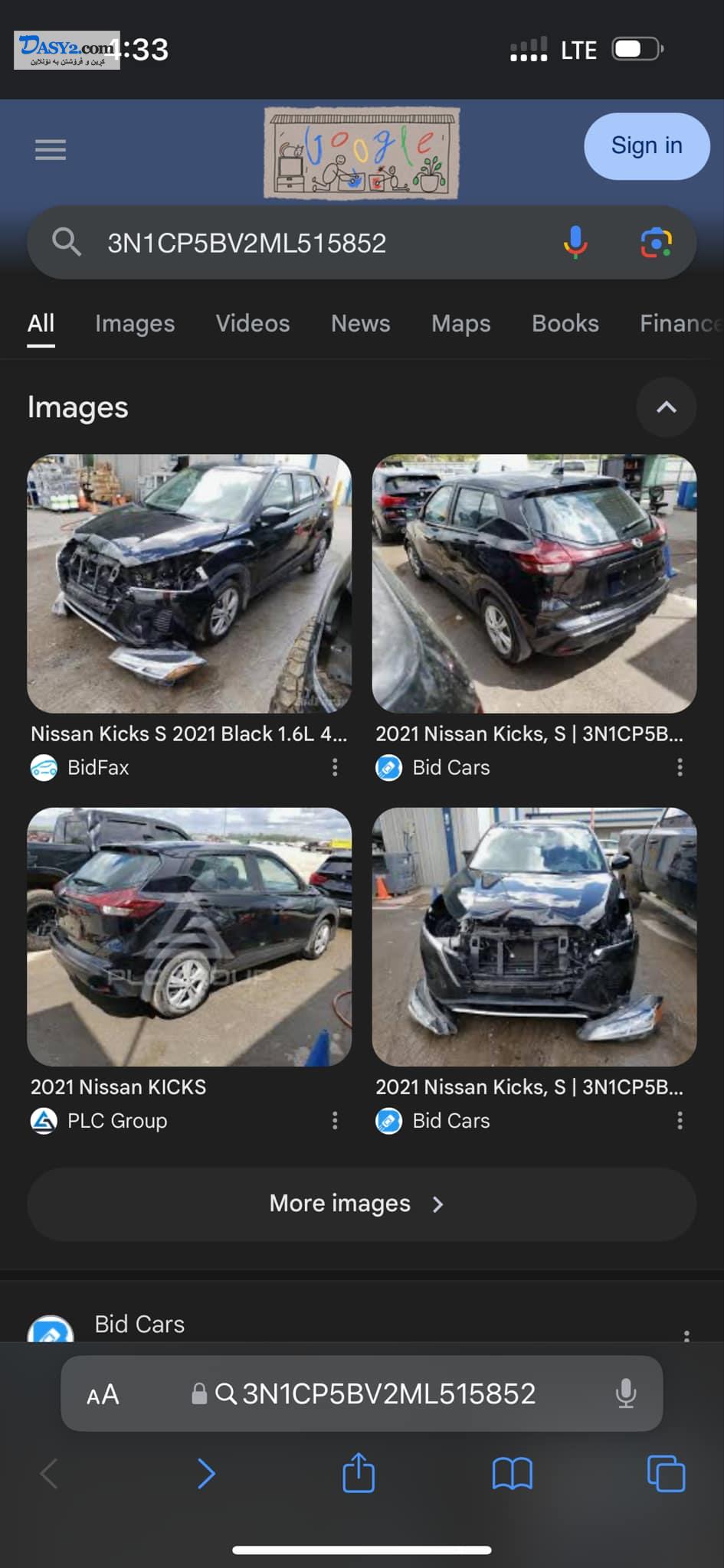Open the PLC Group Nissan KICKS image
Image resolution: width=724 pixels, height=1568 pixels.
(x=189, y=936)
